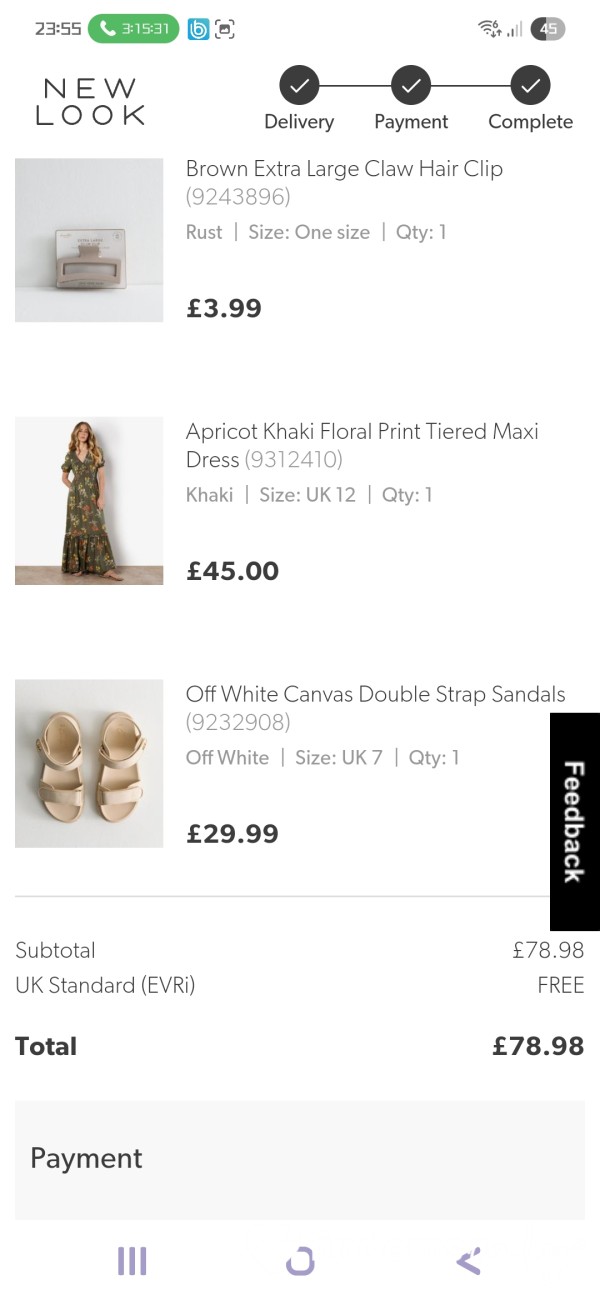Open the Off White Canvas Sandals image
This screenshot has width=600, height=1300.
pos(89,764)
